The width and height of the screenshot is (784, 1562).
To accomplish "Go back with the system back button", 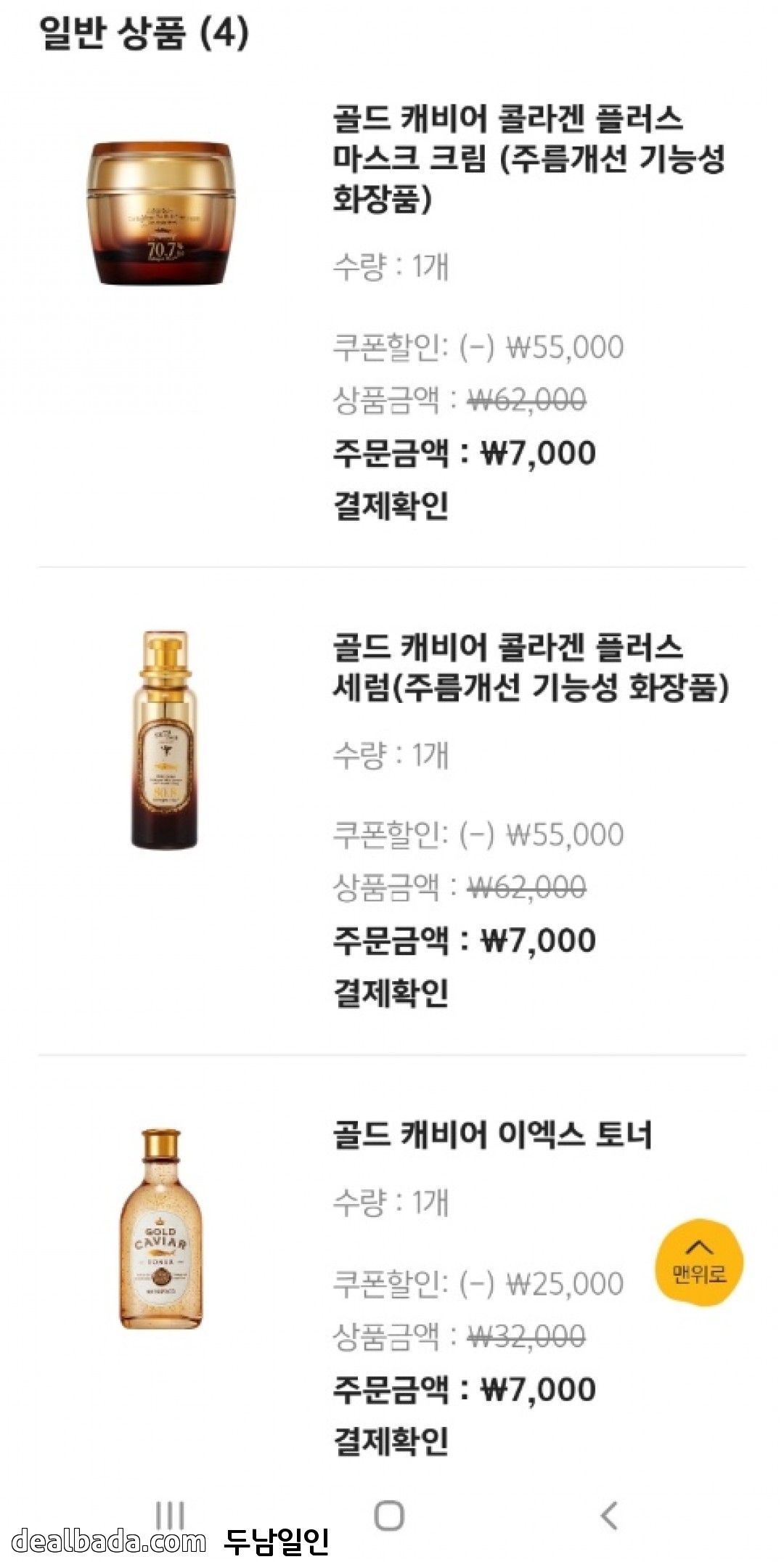I will click(x=610, y=1515).
